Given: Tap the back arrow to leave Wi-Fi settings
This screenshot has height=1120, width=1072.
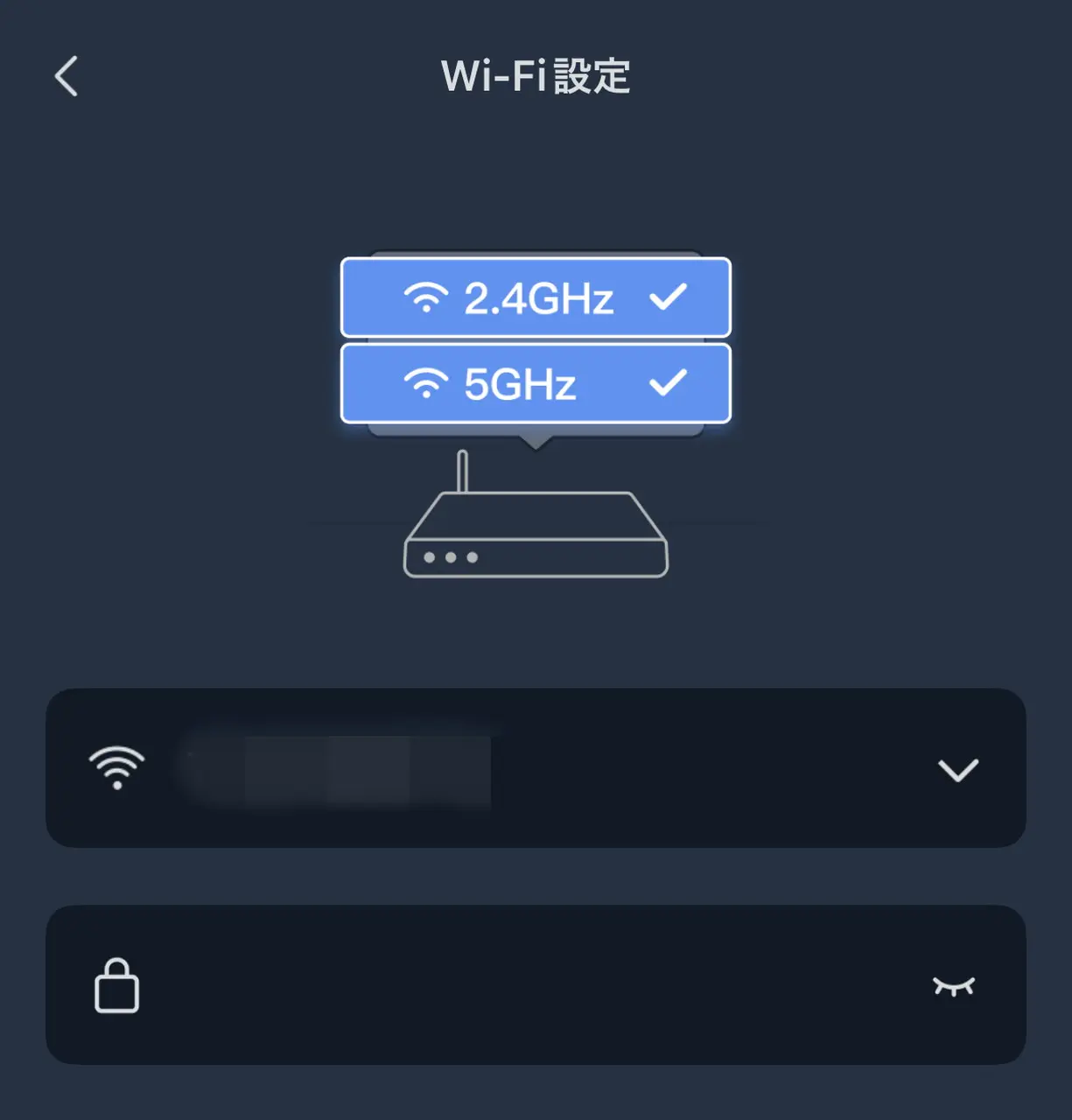Looking at the screenshot, I should click(x=66, y=77).
